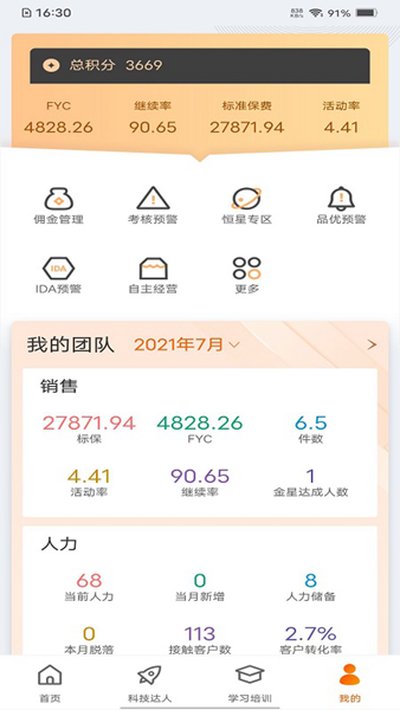Open 佣金管理 commission management
Viewport: 400px width, 710px height.
point(59,206)
